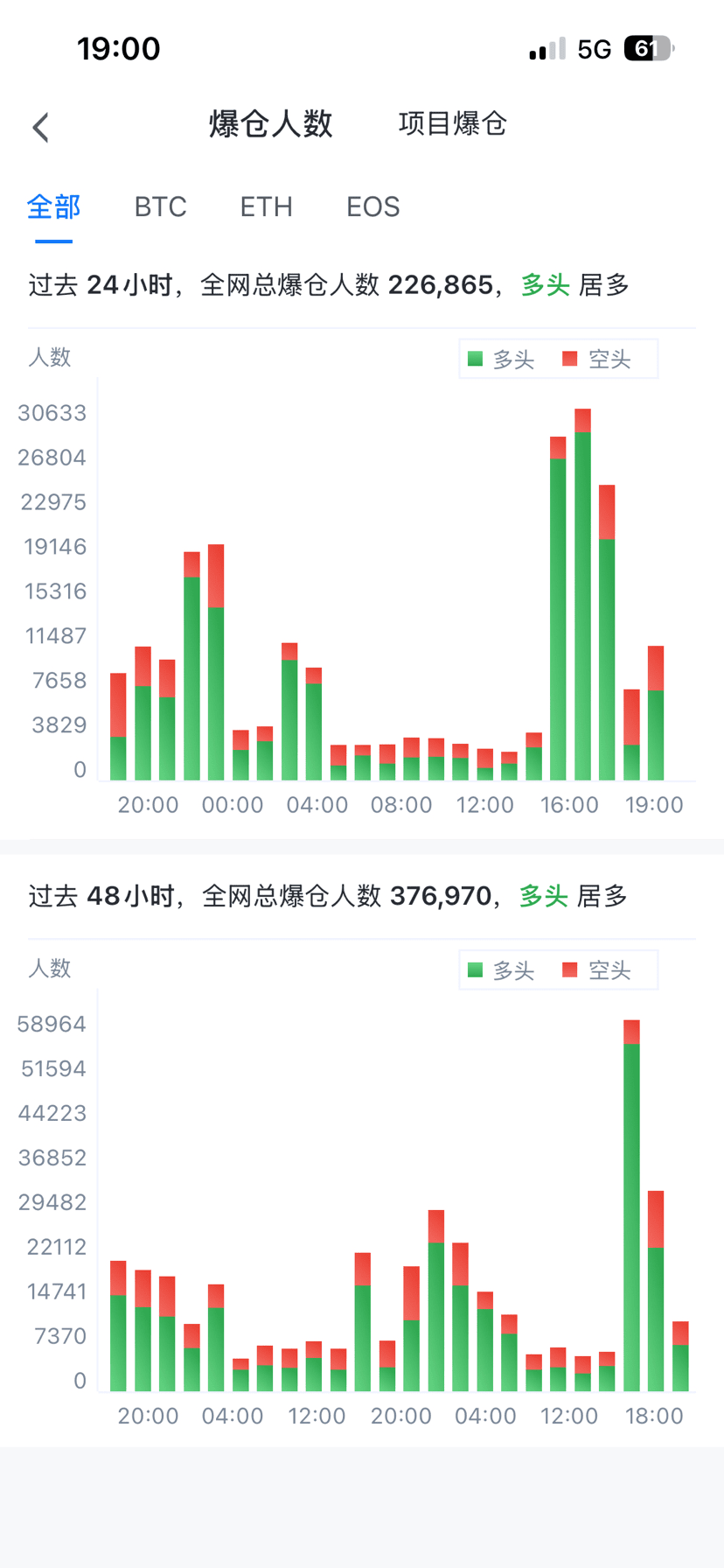This screenshot has width=724, height=1568.
Task: Open the ETH tab
Action: tap(266, 206)
